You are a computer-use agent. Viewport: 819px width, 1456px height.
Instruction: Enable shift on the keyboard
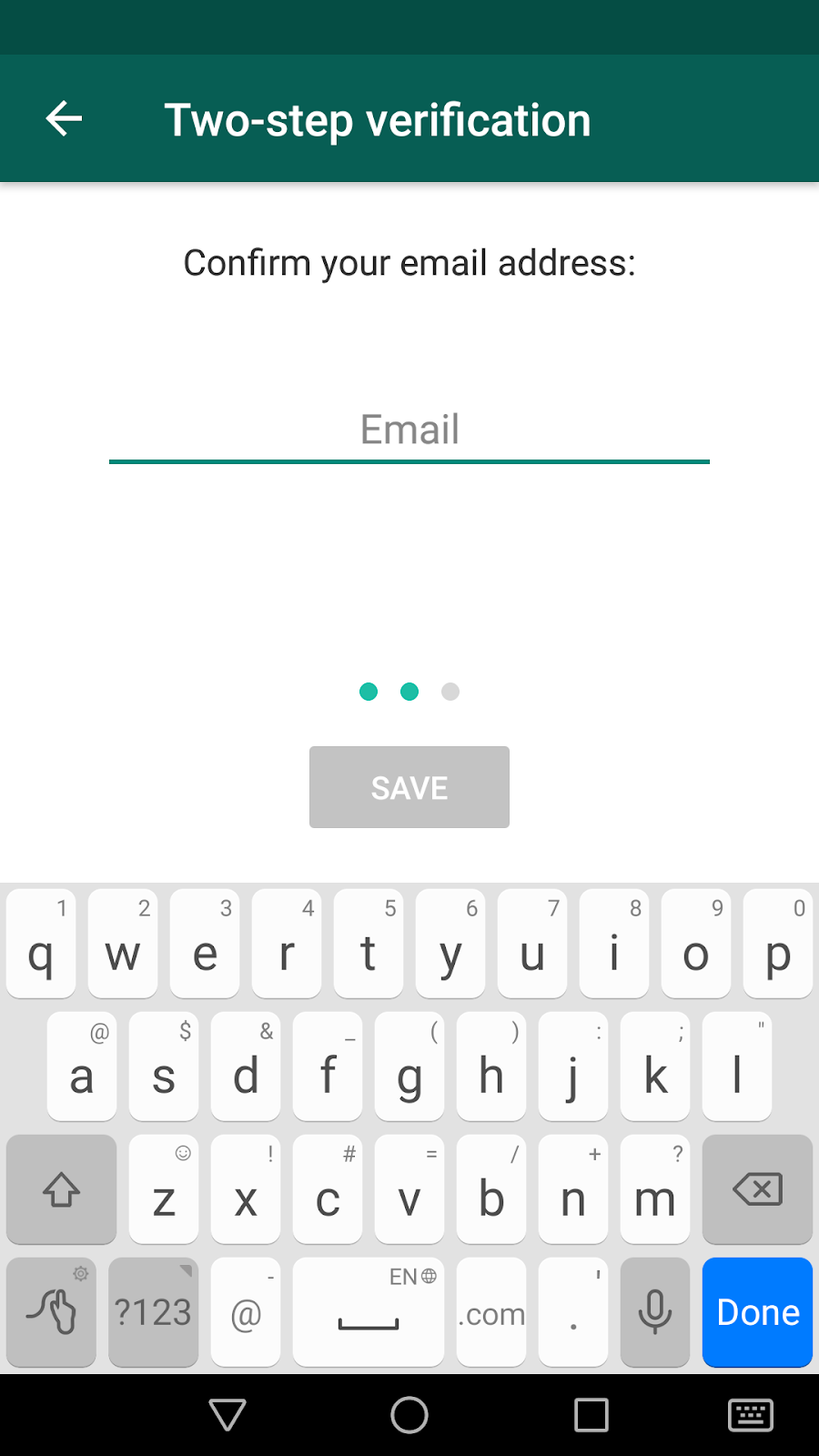(x=61, y=1189)
